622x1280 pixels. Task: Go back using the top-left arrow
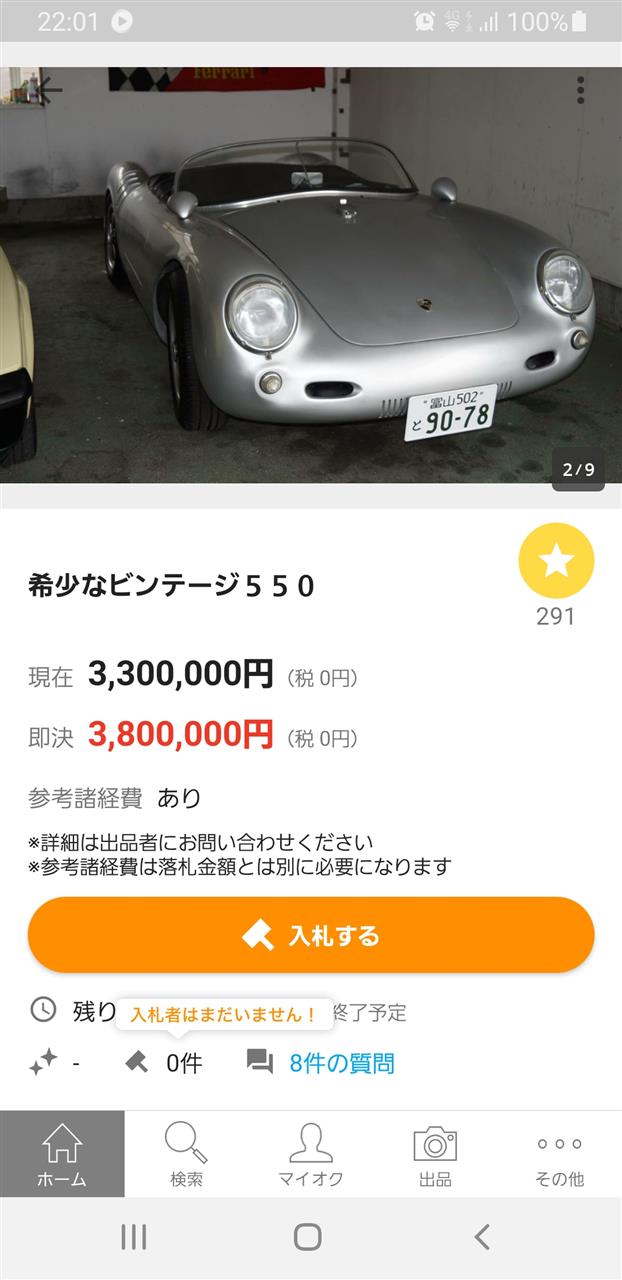click(x=46, y=90)
